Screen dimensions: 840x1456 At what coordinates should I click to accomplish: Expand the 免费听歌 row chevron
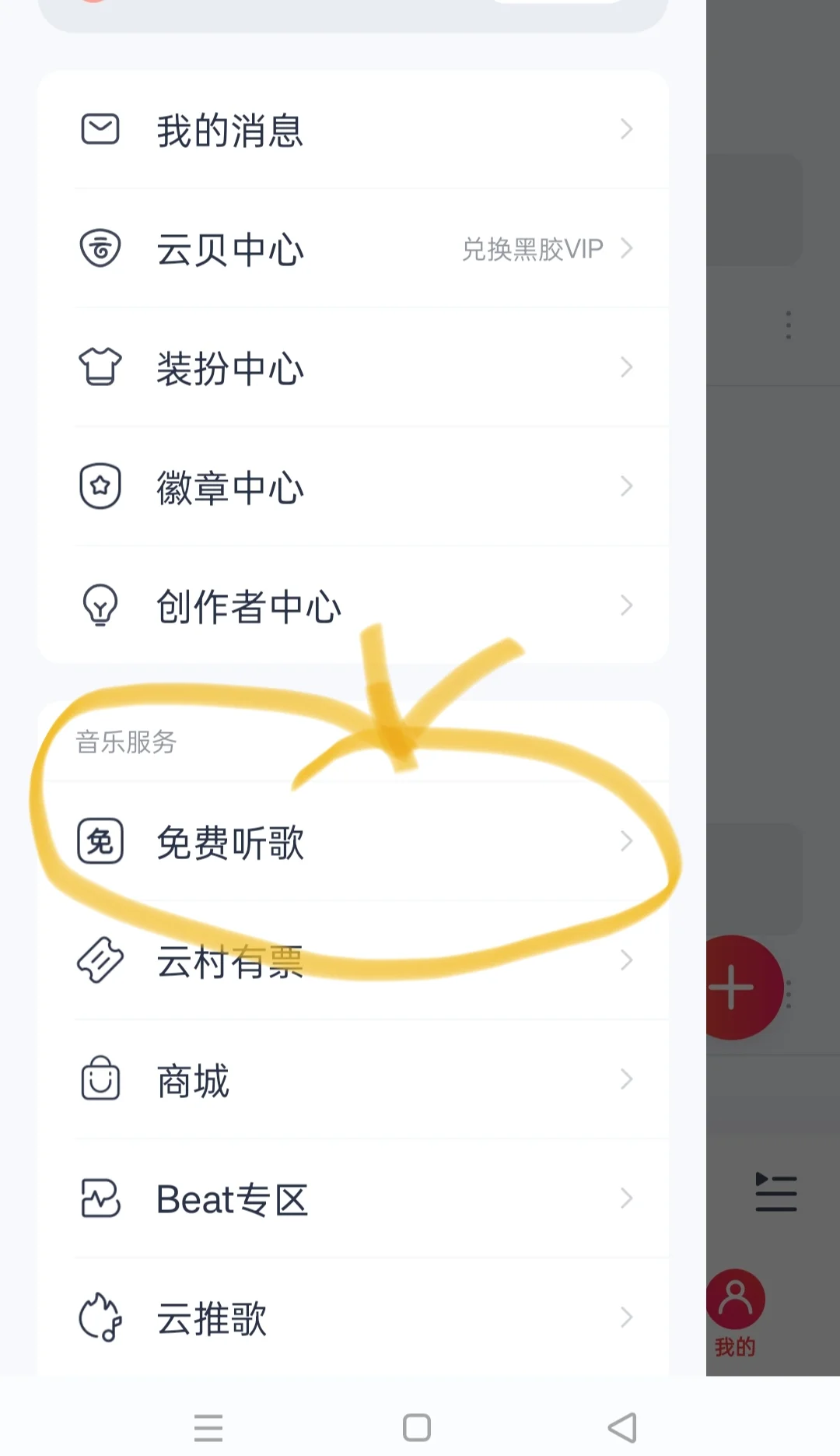(627, 842)
